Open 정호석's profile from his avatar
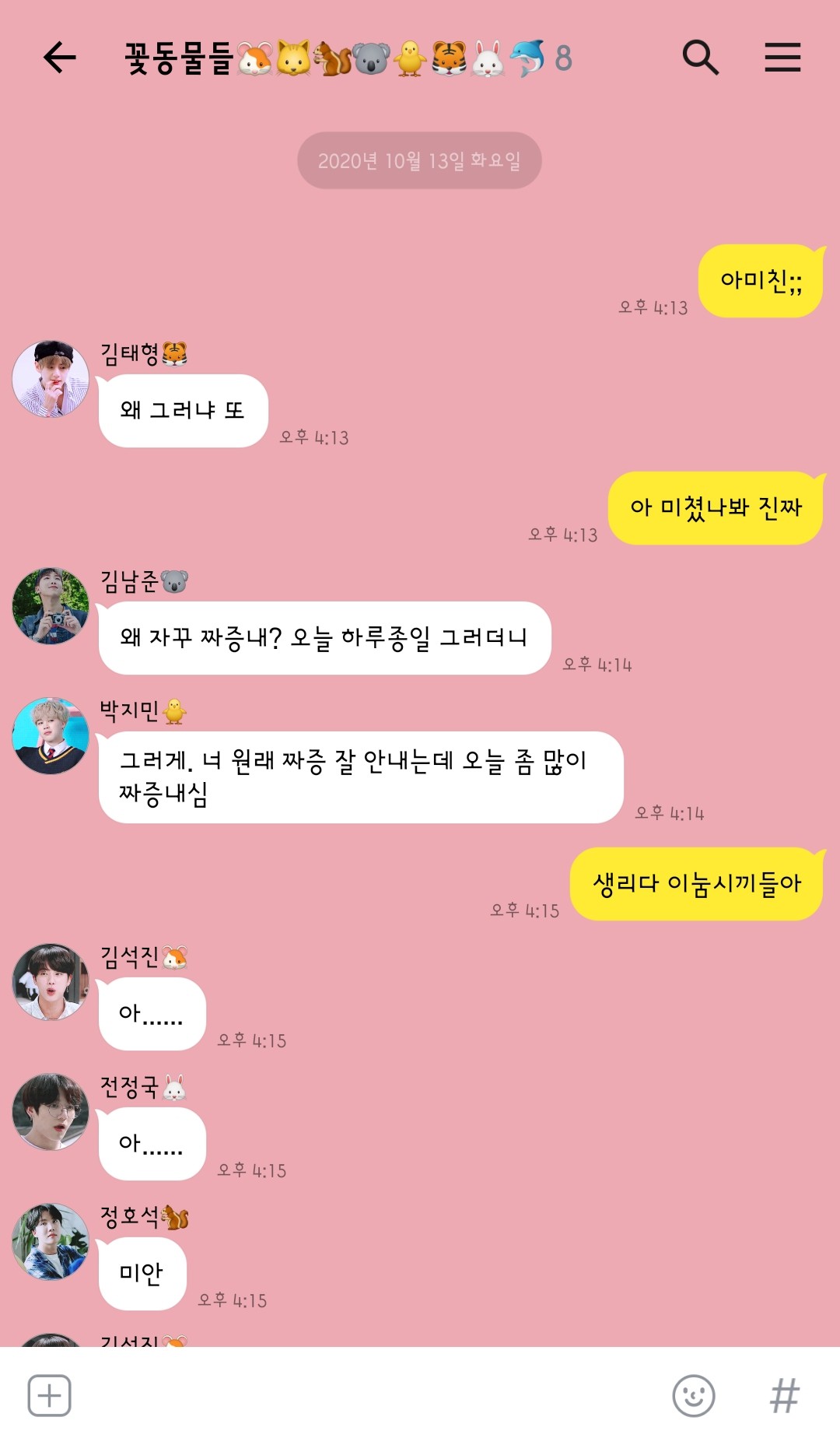 [x=51, y=1242]
